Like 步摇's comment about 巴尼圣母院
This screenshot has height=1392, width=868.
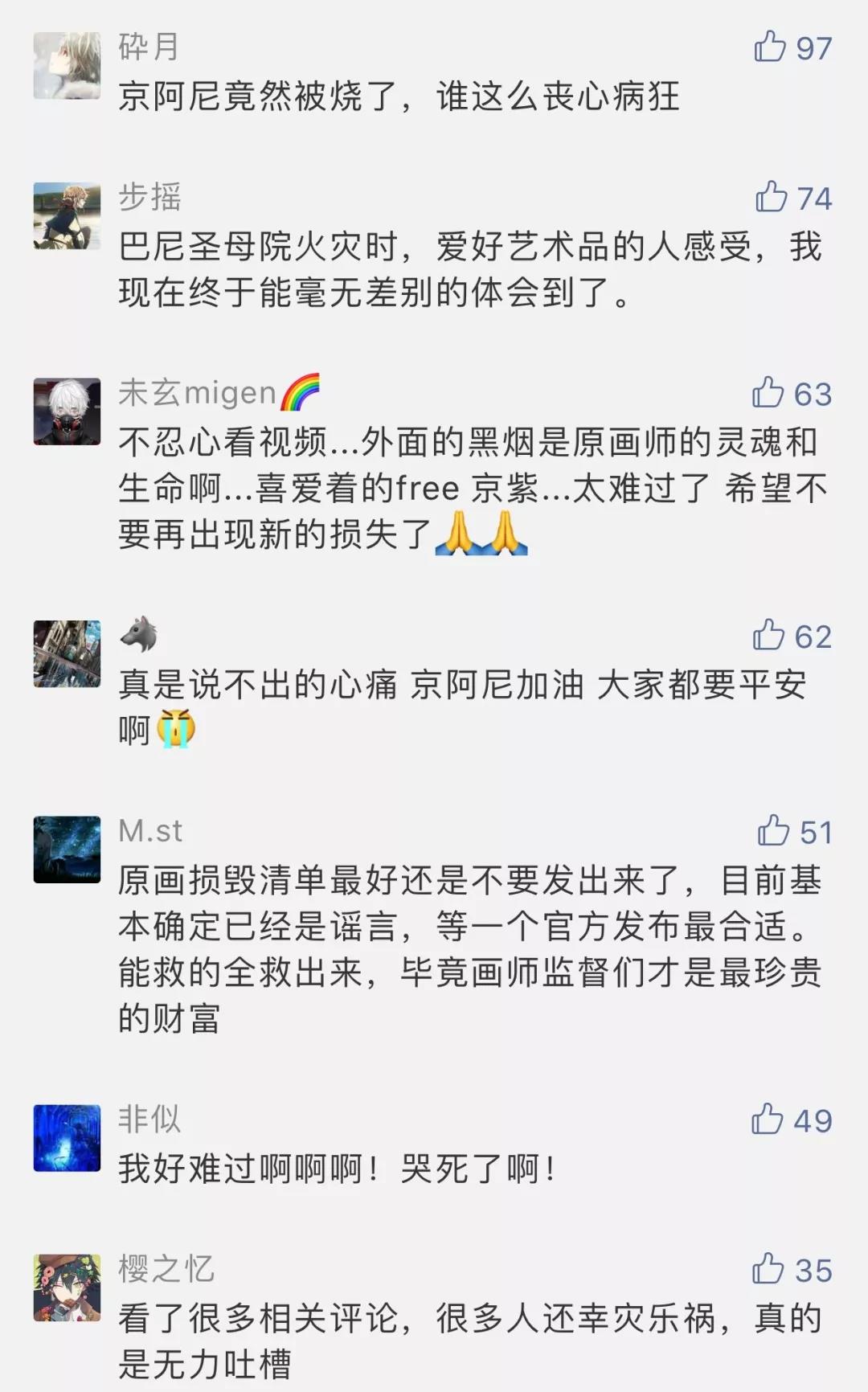click(x=771, y=197)
